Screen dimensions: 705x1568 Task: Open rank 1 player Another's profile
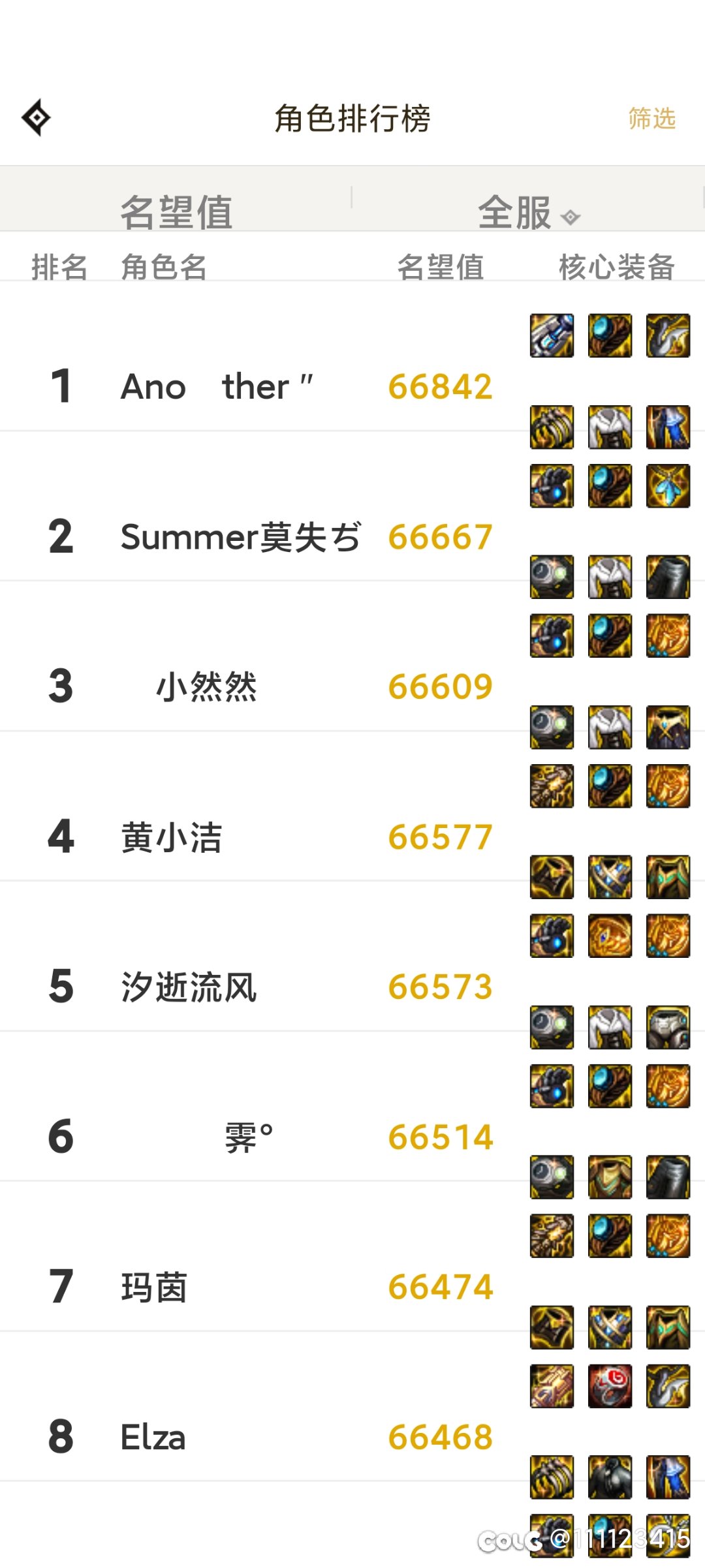pyautogui.click(x=352, y=385)
